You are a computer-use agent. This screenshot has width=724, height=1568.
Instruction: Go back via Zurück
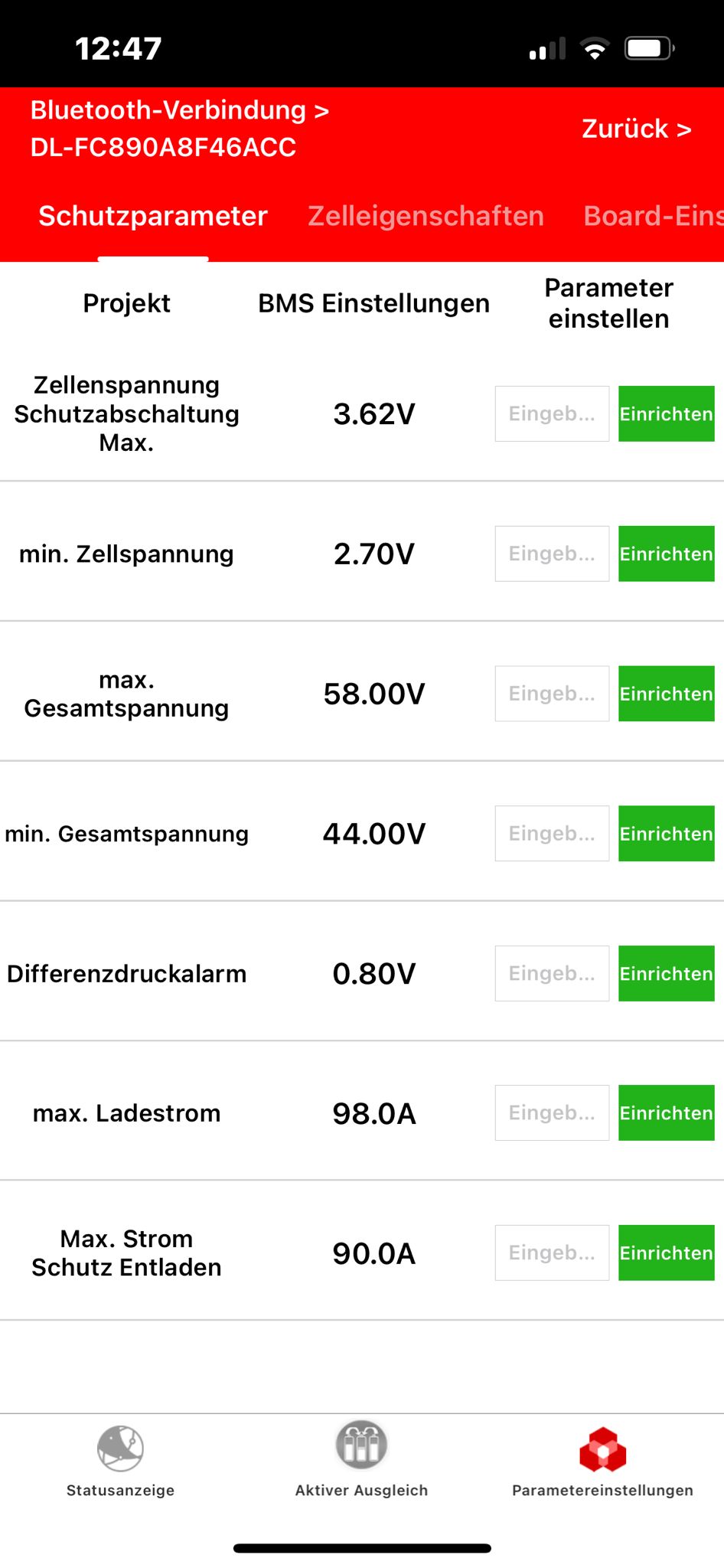pyautogui.click(x=636, y=129)
